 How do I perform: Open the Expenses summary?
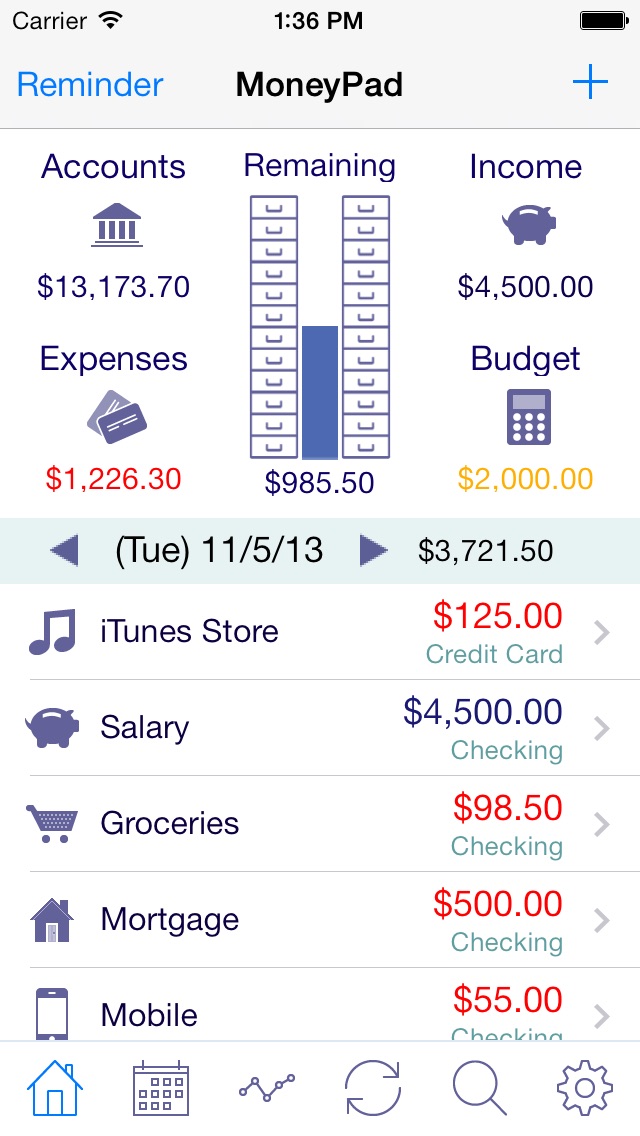[114, 418]
